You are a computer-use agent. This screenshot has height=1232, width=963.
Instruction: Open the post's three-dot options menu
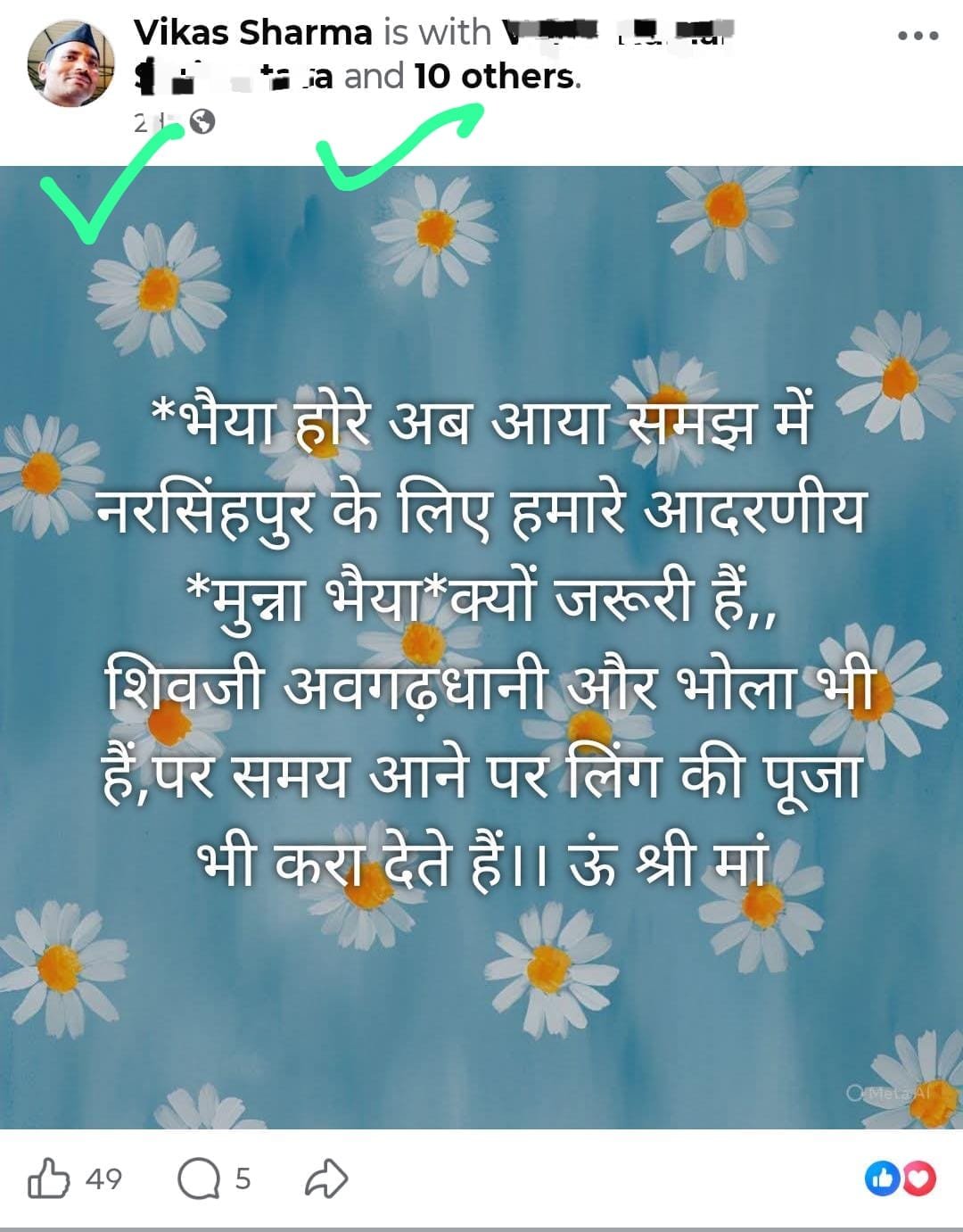[918, 36]
